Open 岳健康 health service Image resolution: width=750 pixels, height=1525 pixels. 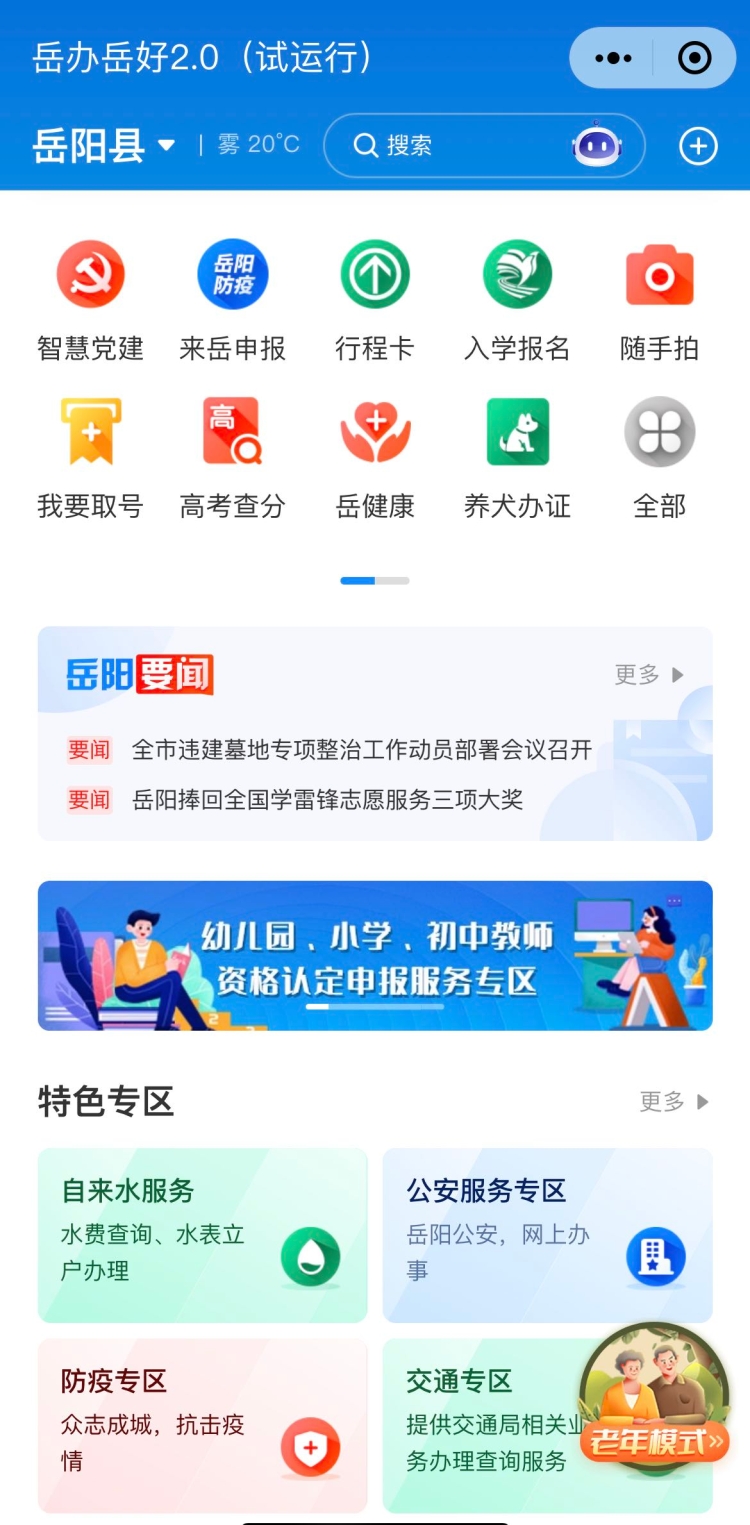[375, 456]
